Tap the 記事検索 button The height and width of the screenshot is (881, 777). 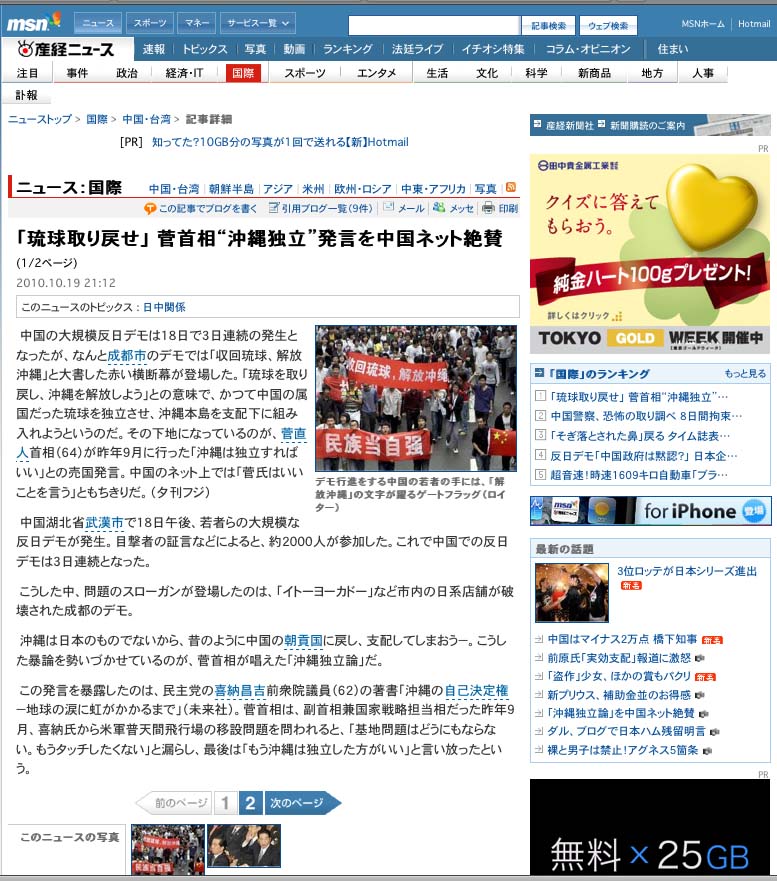[x=548, y=25]
